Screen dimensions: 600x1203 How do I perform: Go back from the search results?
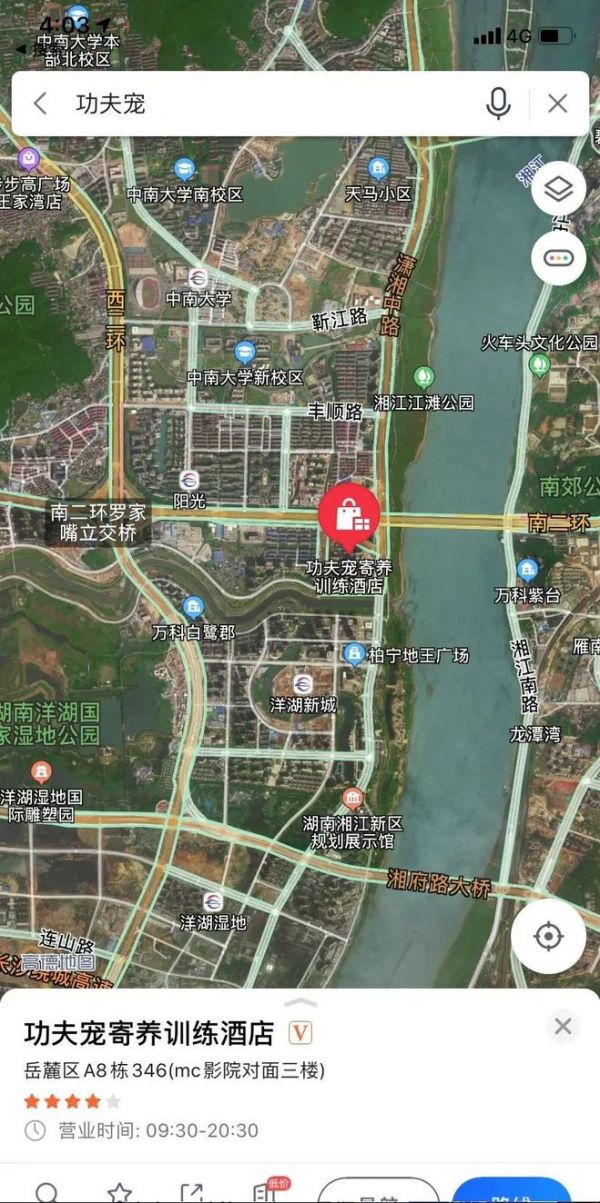coord(41,103)
